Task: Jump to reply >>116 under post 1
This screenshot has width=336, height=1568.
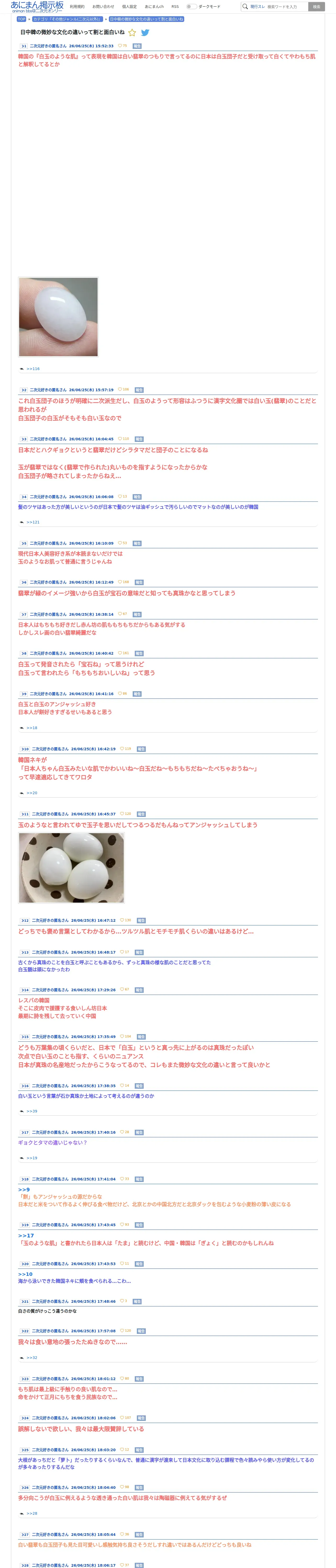Action: tap(33, 369)
